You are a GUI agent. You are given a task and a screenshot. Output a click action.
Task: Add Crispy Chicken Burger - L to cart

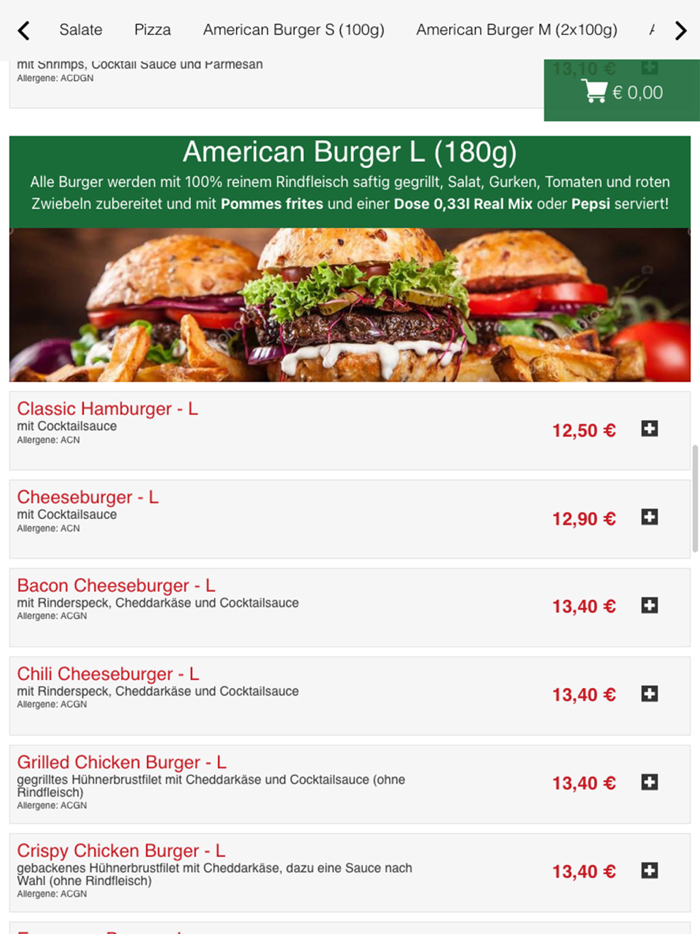point(649,871)
